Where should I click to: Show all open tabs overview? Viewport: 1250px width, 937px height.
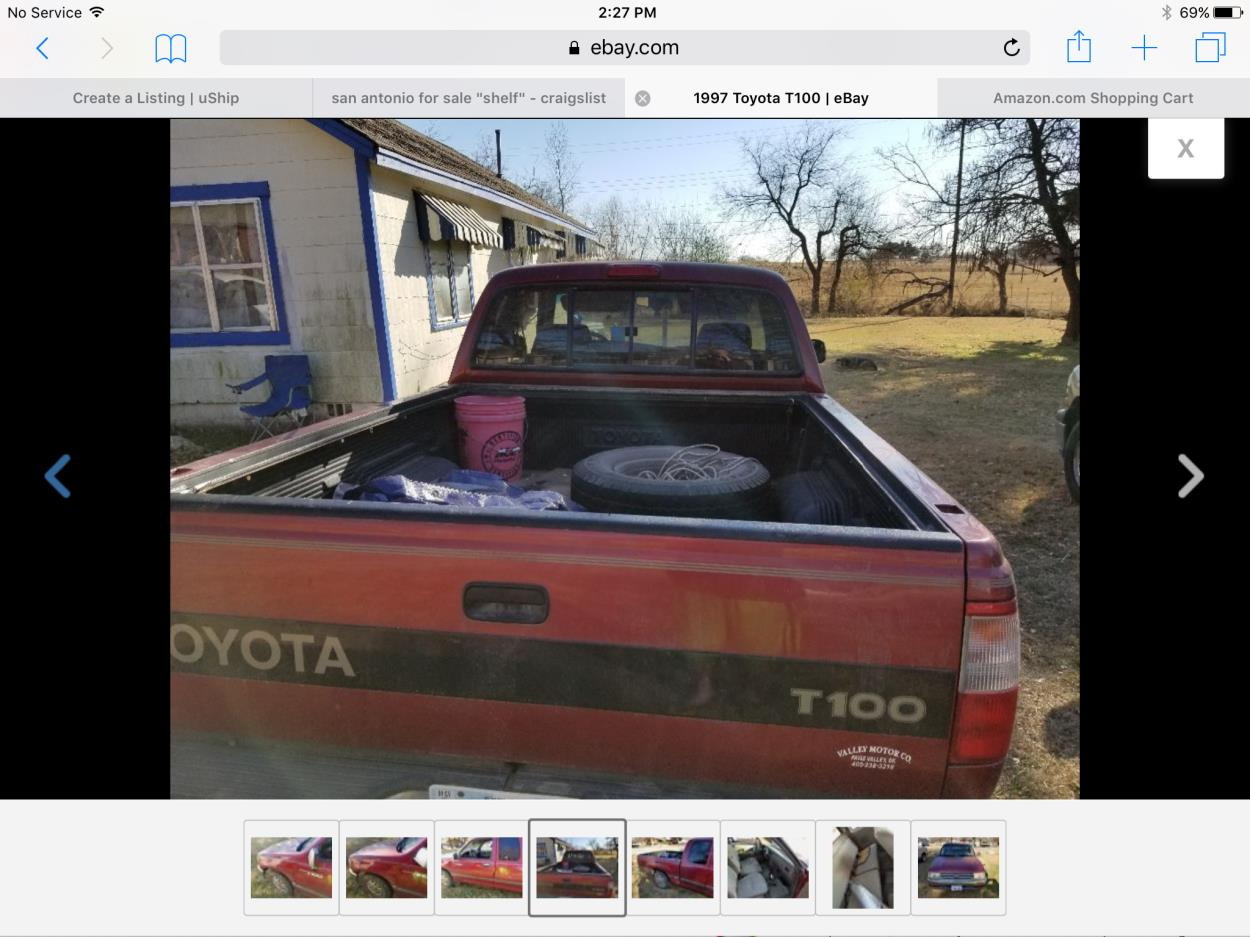coord(1210,48)
